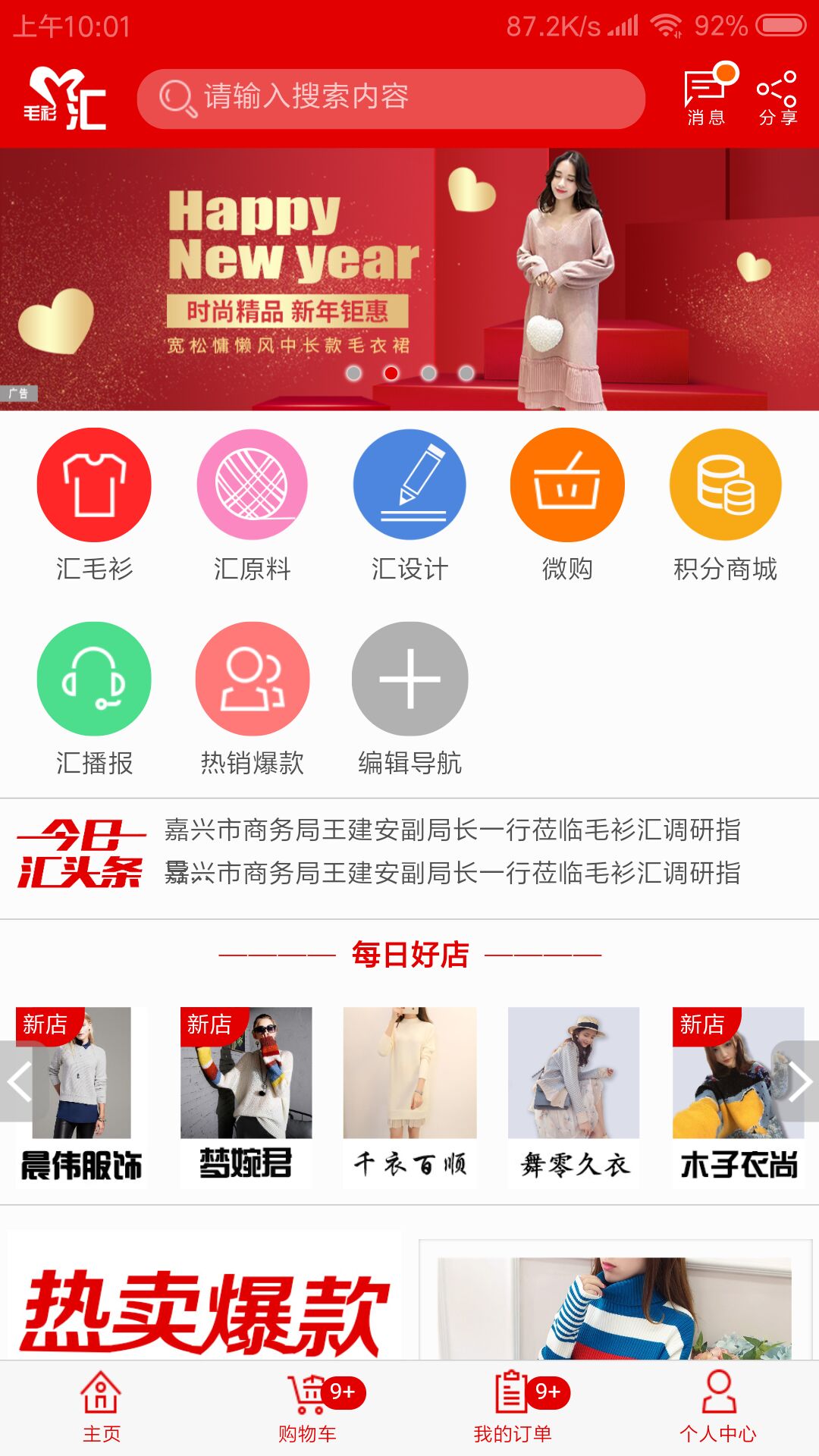Open the Happy New Year banner
The image size is (819, 1456).
409,279
